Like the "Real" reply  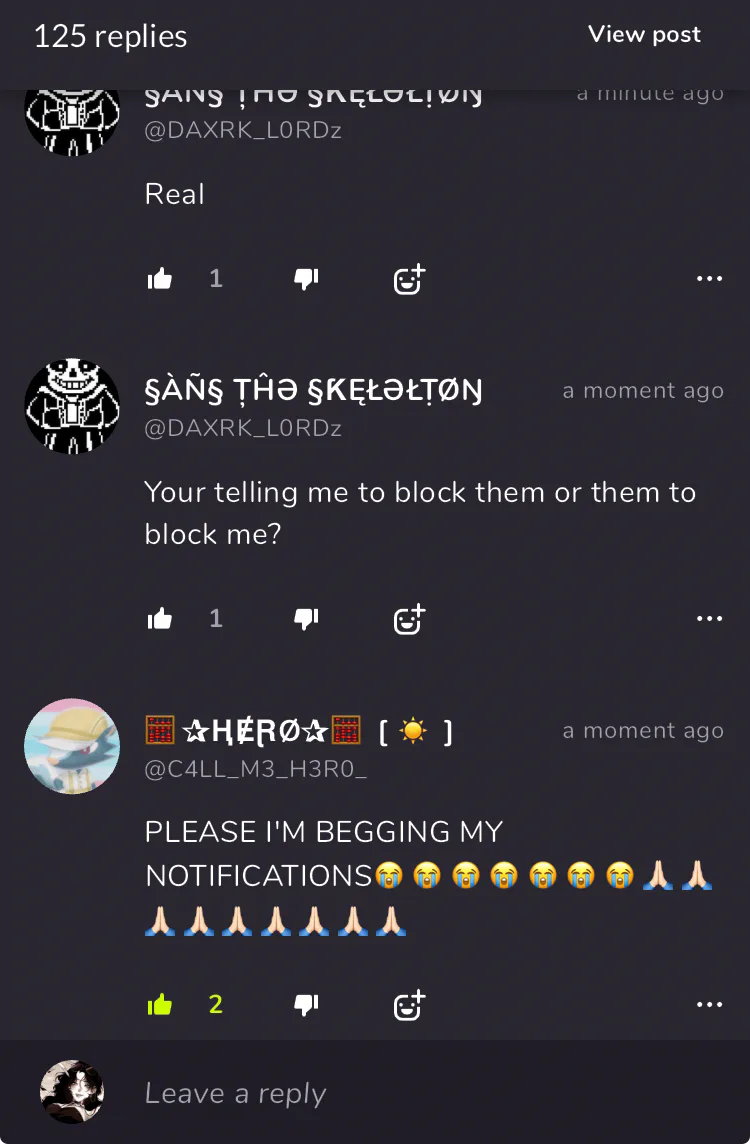pyautogui.click(x=160, y=279)
